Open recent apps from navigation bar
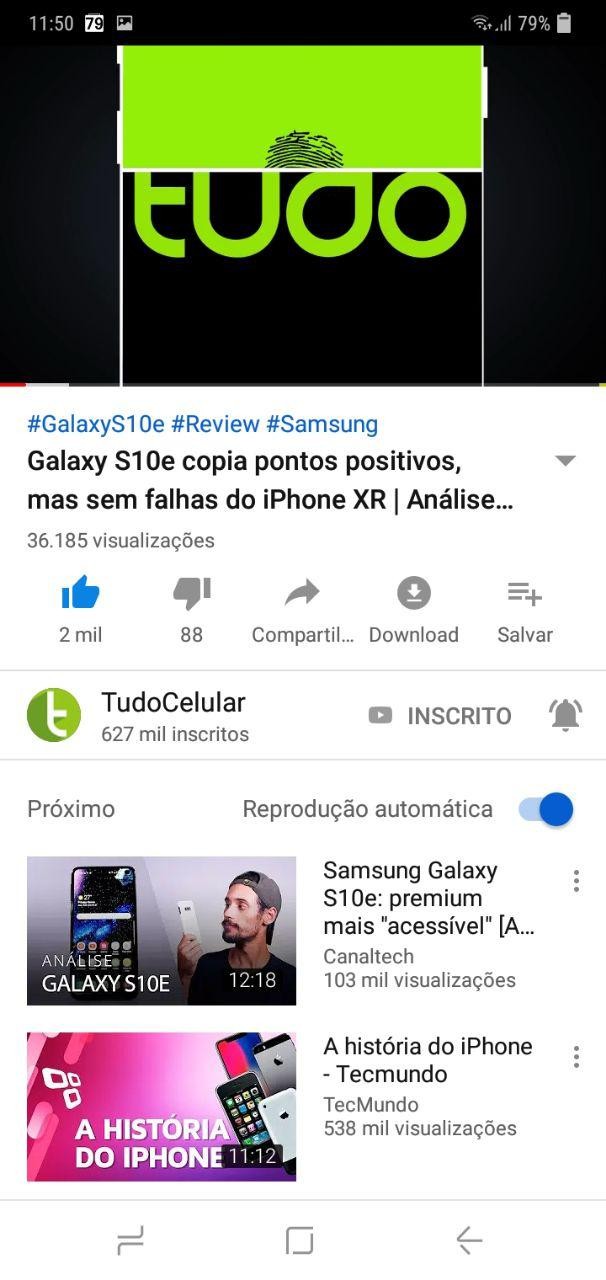Image resolution: width=606 pixels, height=1280 pixels. coord(130,1241)
